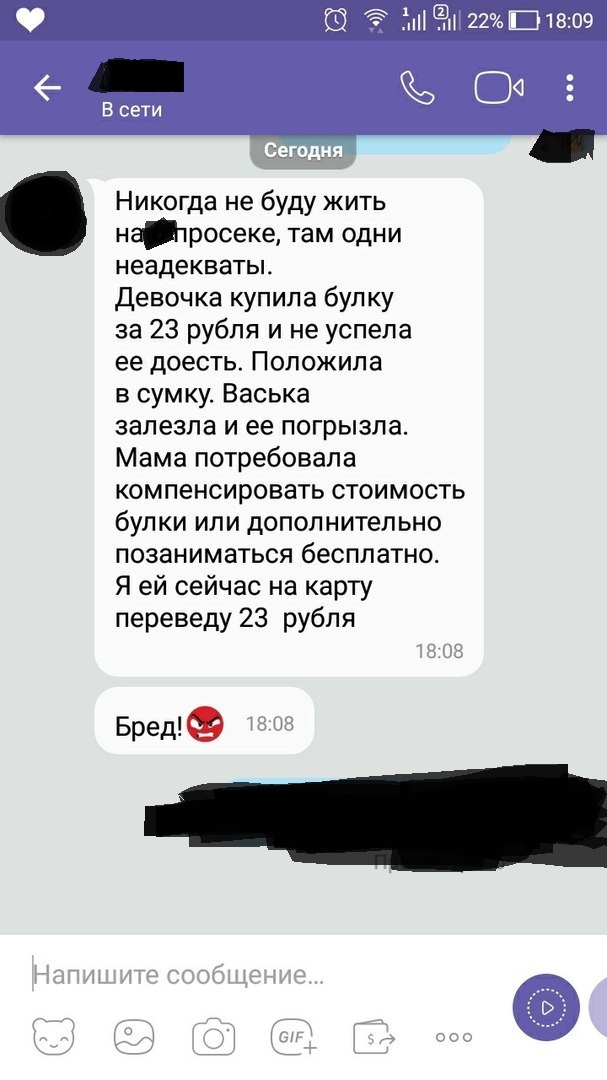This screenshot has width=607, height=1080.
Task: Tap the purple voice/video message button
Action: (x=546, y=1007)
